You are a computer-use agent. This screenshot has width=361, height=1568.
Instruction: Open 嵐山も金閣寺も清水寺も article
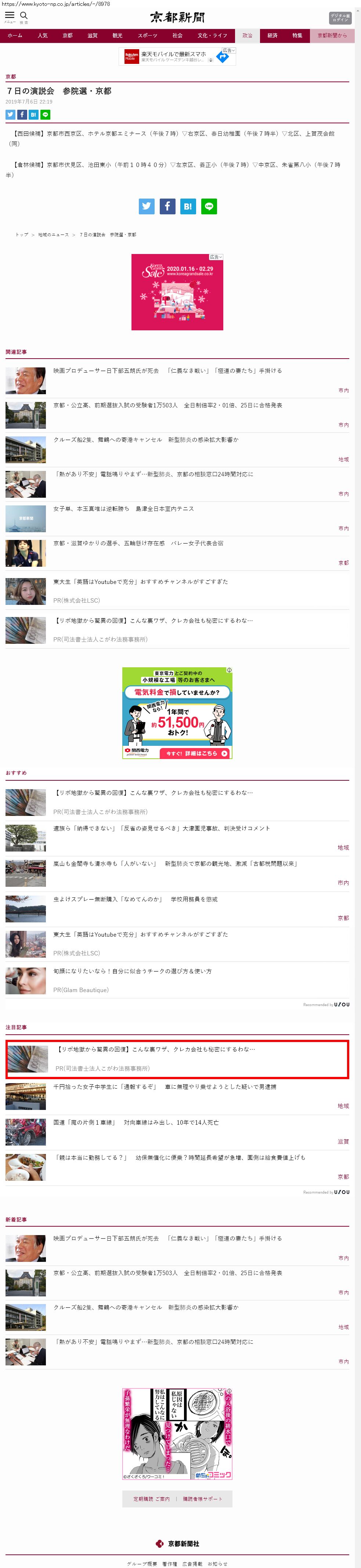point(175,864)
